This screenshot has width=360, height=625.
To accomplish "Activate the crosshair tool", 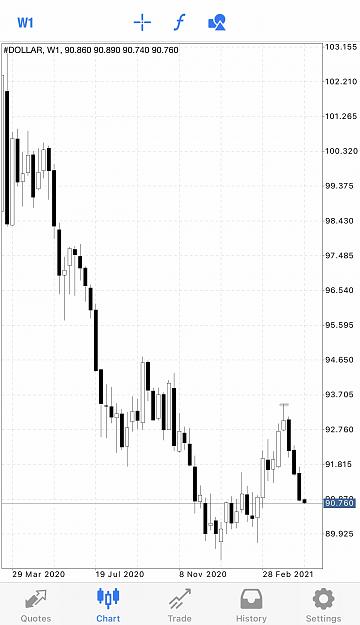I will pos(142,22).
